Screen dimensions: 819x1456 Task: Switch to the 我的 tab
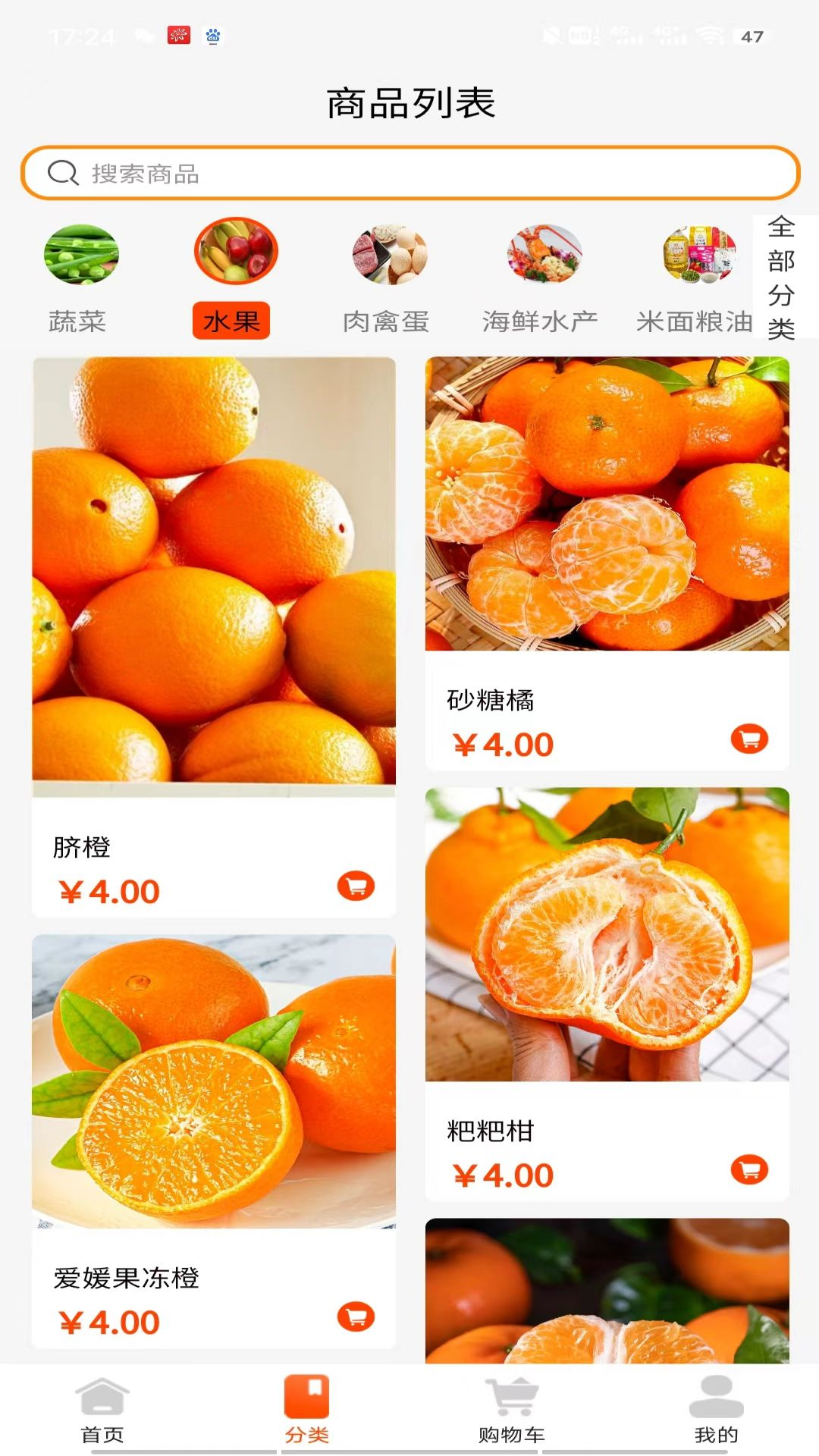(717, 1410)
